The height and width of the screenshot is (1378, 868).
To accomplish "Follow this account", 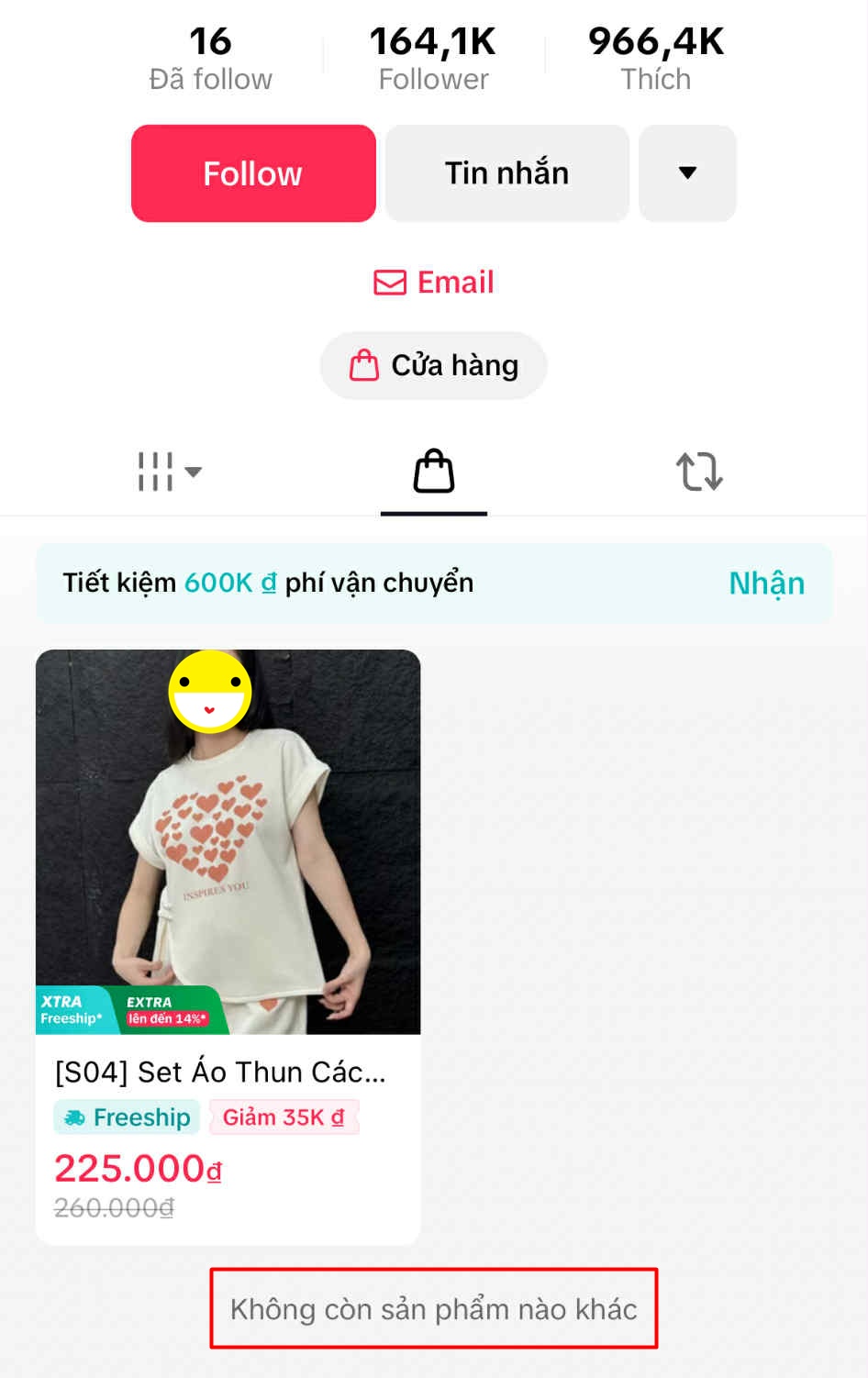I will (x=253, y=173).
